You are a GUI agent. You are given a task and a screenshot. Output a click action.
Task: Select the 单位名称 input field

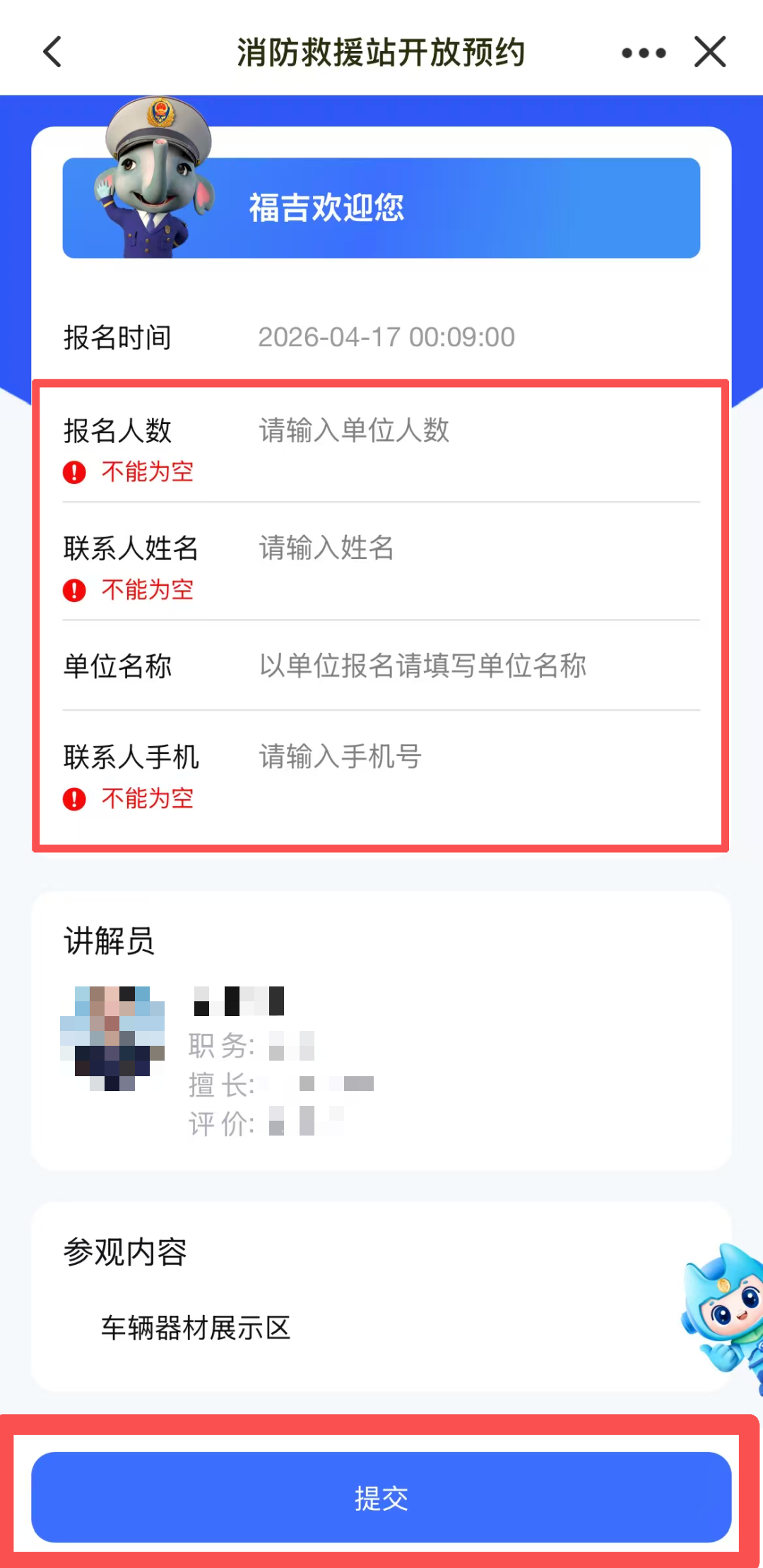click(473, 666)
